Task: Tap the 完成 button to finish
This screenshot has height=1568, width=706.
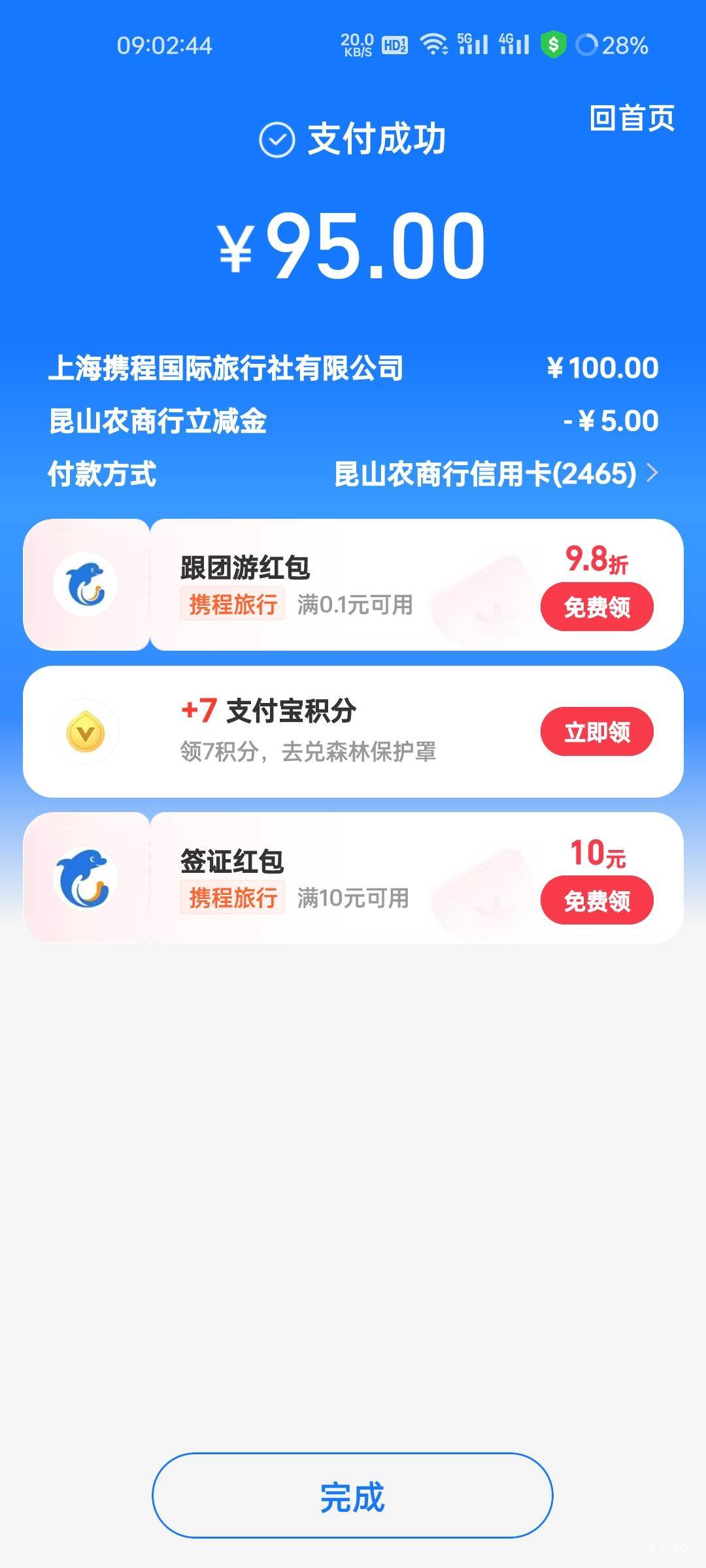Action: pyautogui.click(x=352, y=1496)
